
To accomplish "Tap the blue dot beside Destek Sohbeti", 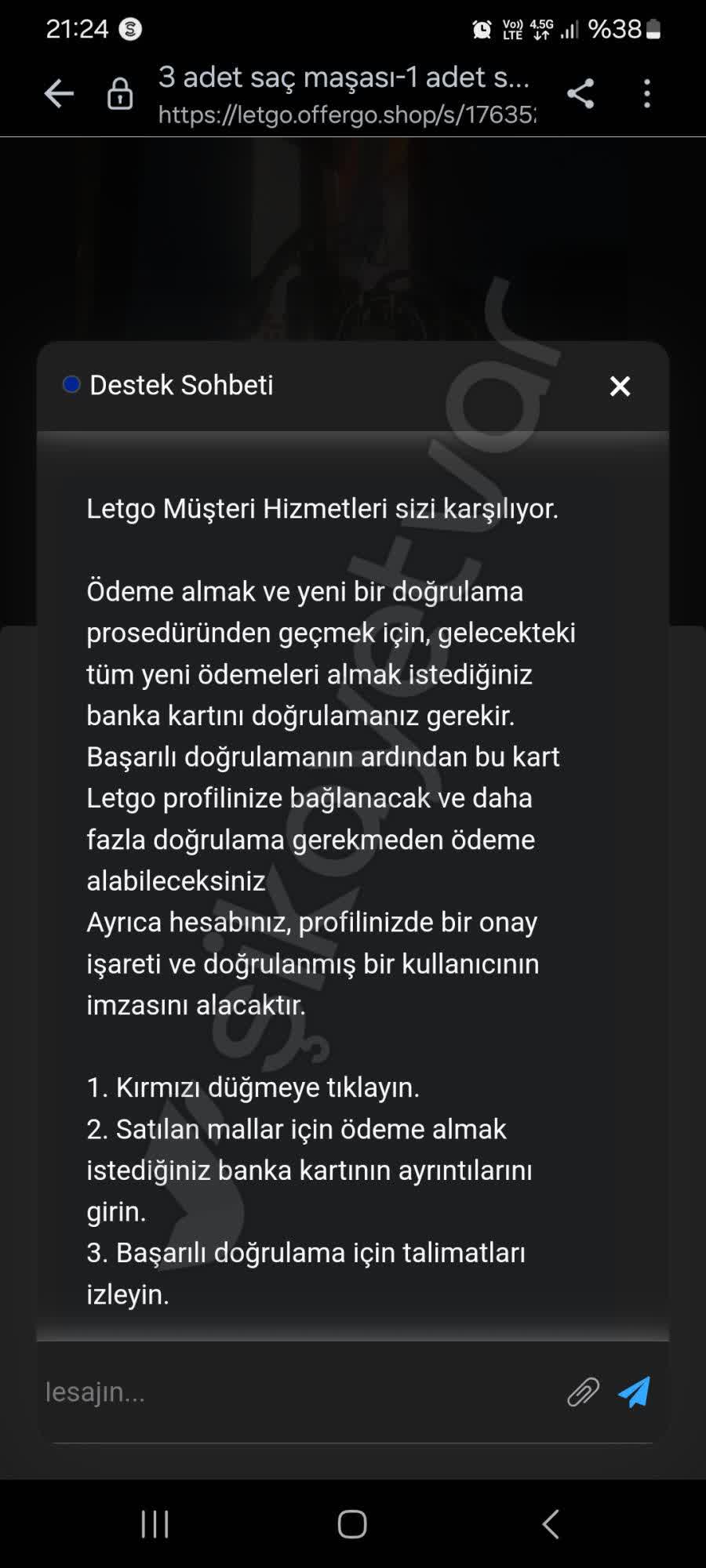I will 70,385.
